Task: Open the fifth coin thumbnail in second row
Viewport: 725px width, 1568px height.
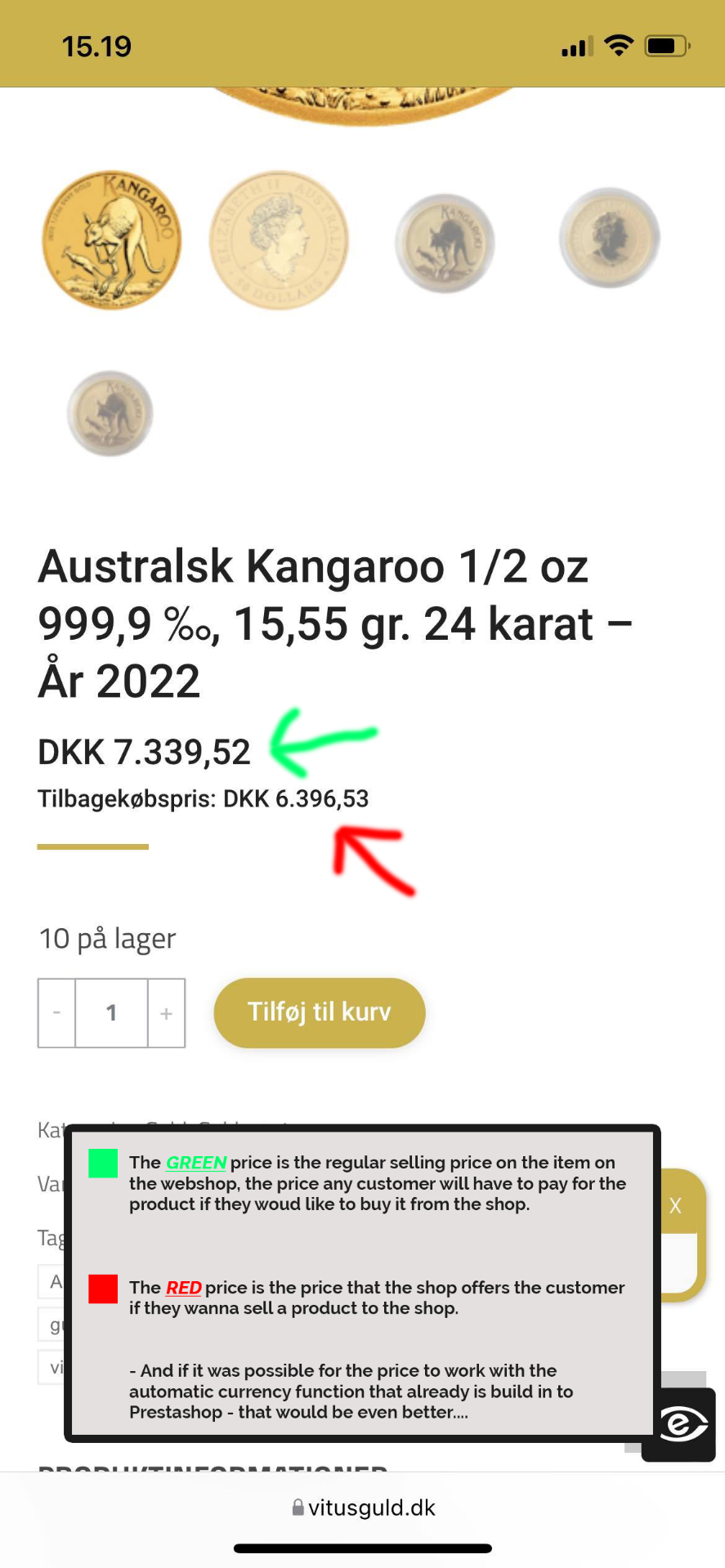Action: 110,413
